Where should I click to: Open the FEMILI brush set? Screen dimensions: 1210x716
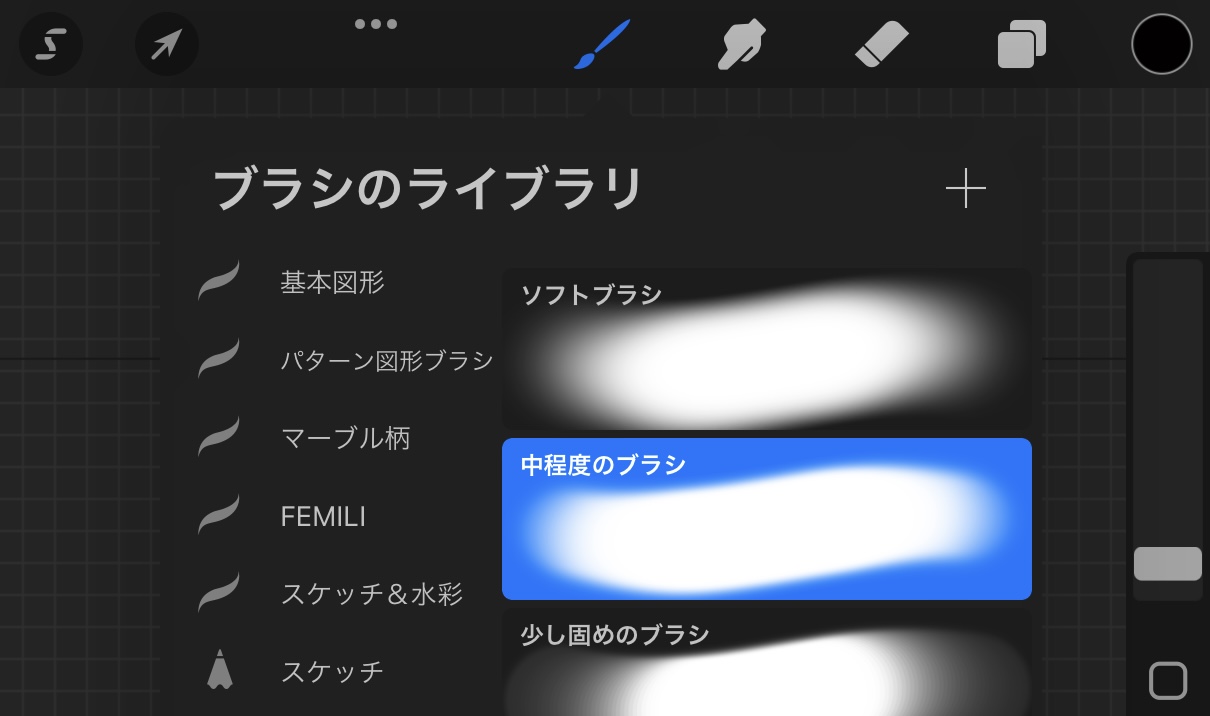[323, 516]
